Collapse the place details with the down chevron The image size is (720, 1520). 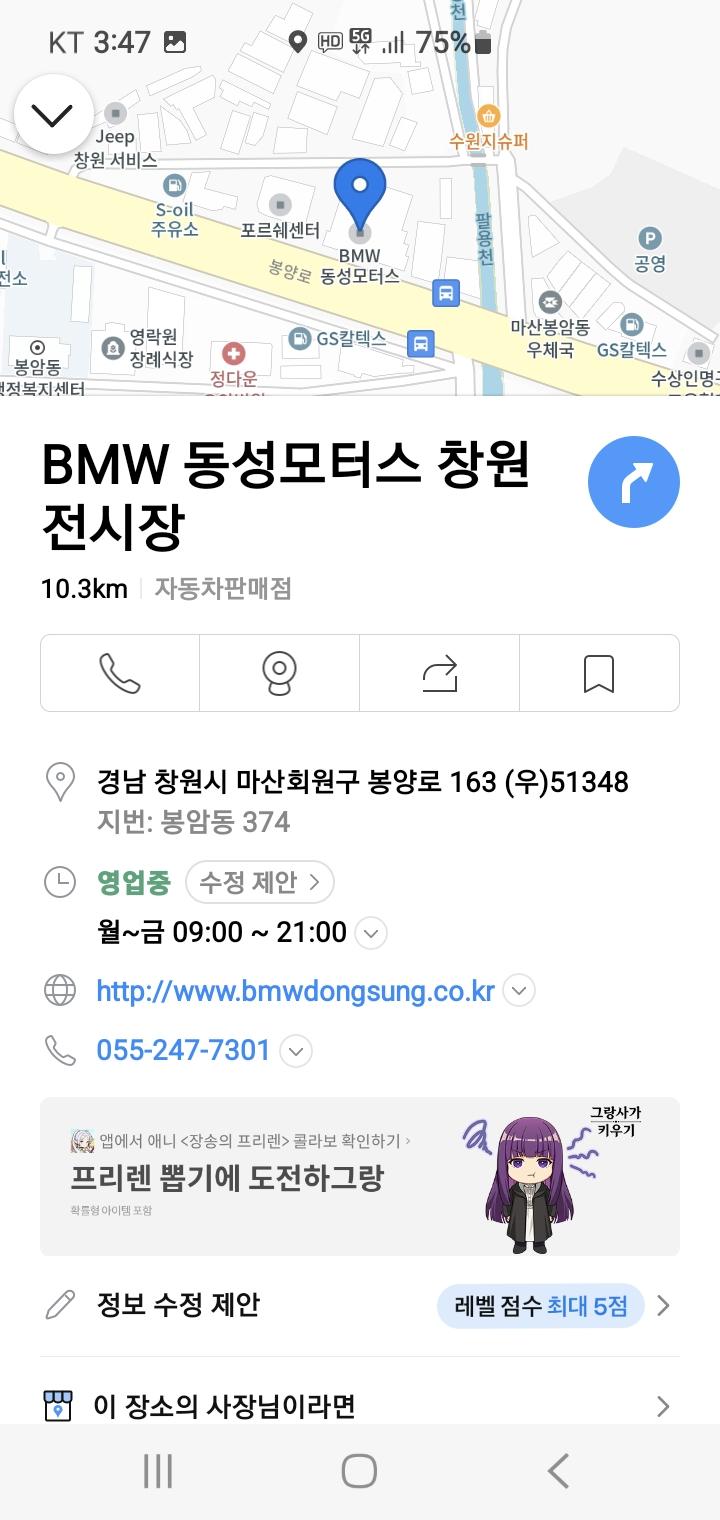pos(53,115)
